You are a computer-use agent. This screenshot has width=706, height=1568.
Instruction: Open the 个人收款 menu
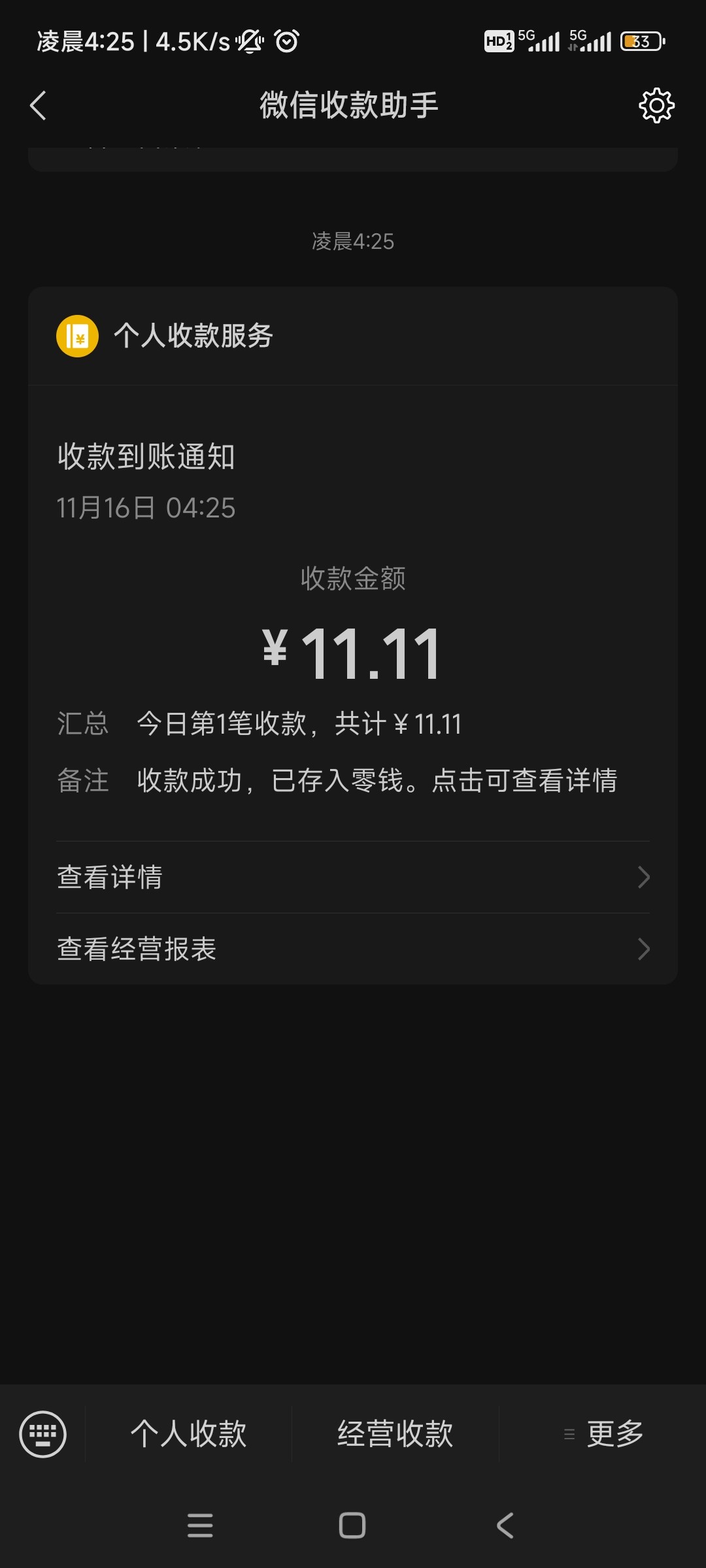[x=188, y=1434]
